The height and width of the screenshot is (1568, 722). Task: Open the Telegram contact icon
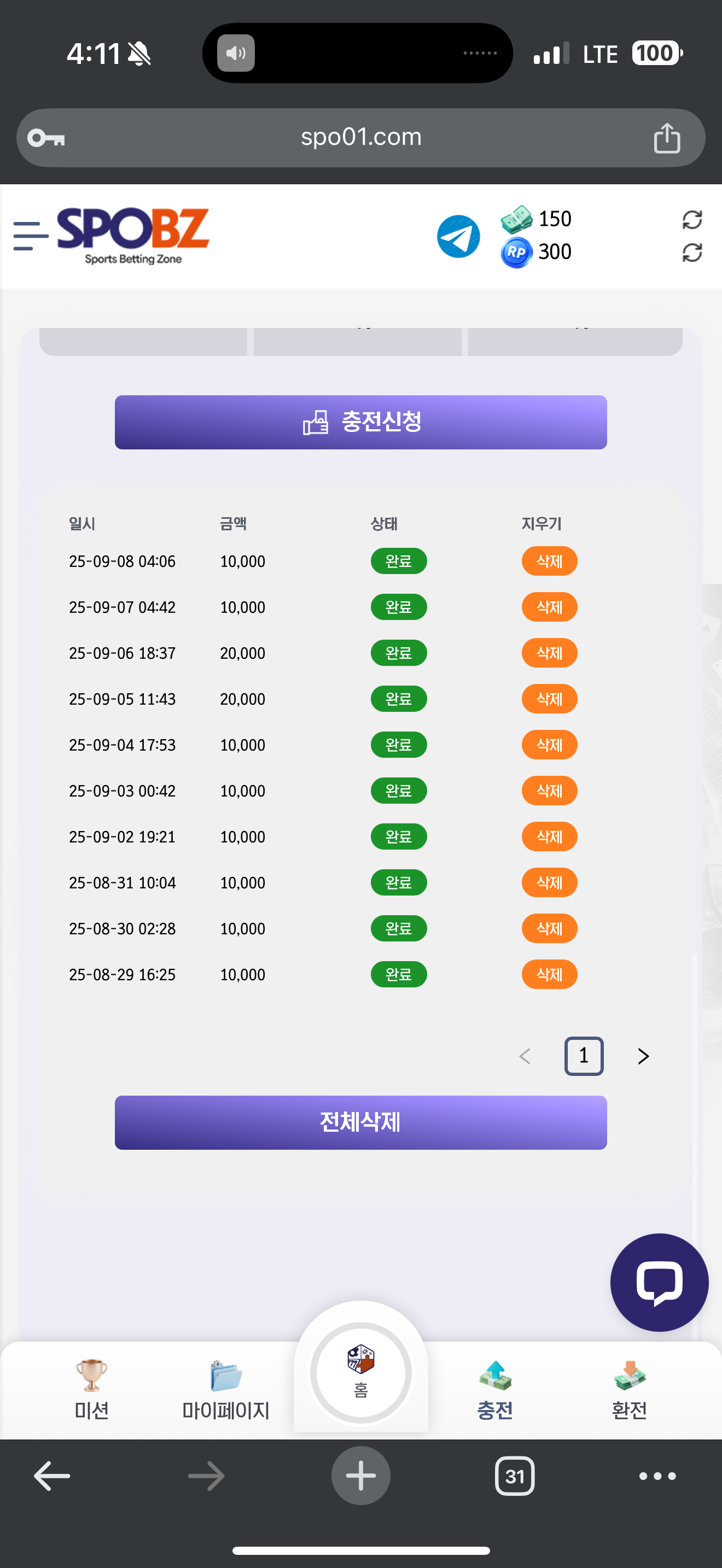pos(458,236)
